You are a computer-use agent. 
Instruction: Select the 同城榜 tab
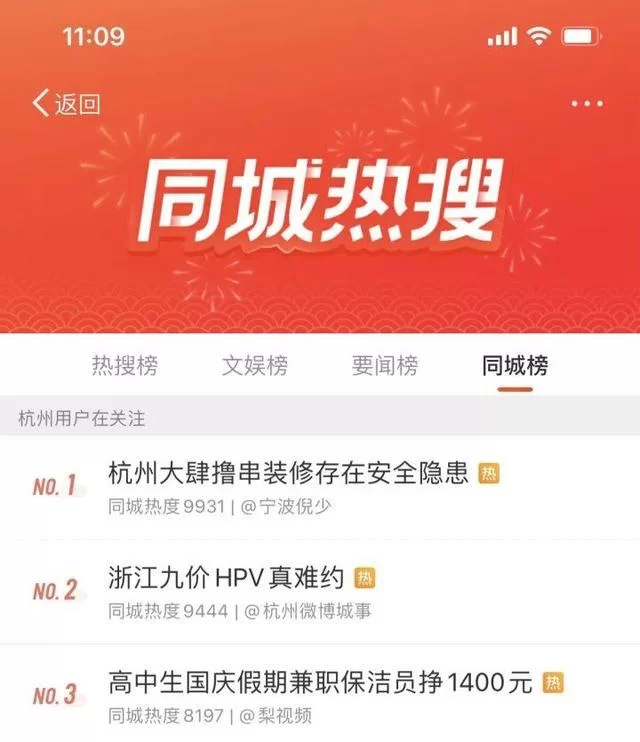[515, 366]
